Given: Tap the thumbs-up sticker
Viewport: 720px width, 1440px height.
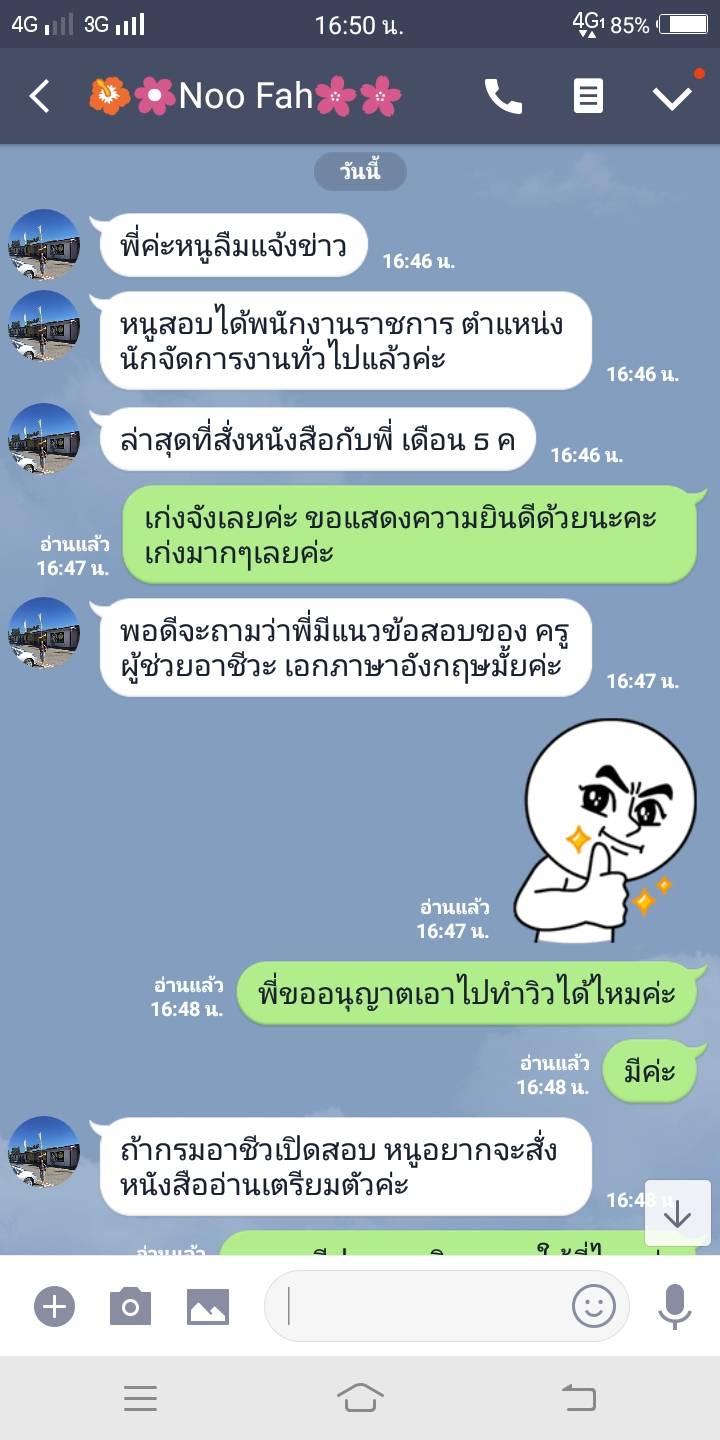Looking at the screenshot, I should click(605, 830).
